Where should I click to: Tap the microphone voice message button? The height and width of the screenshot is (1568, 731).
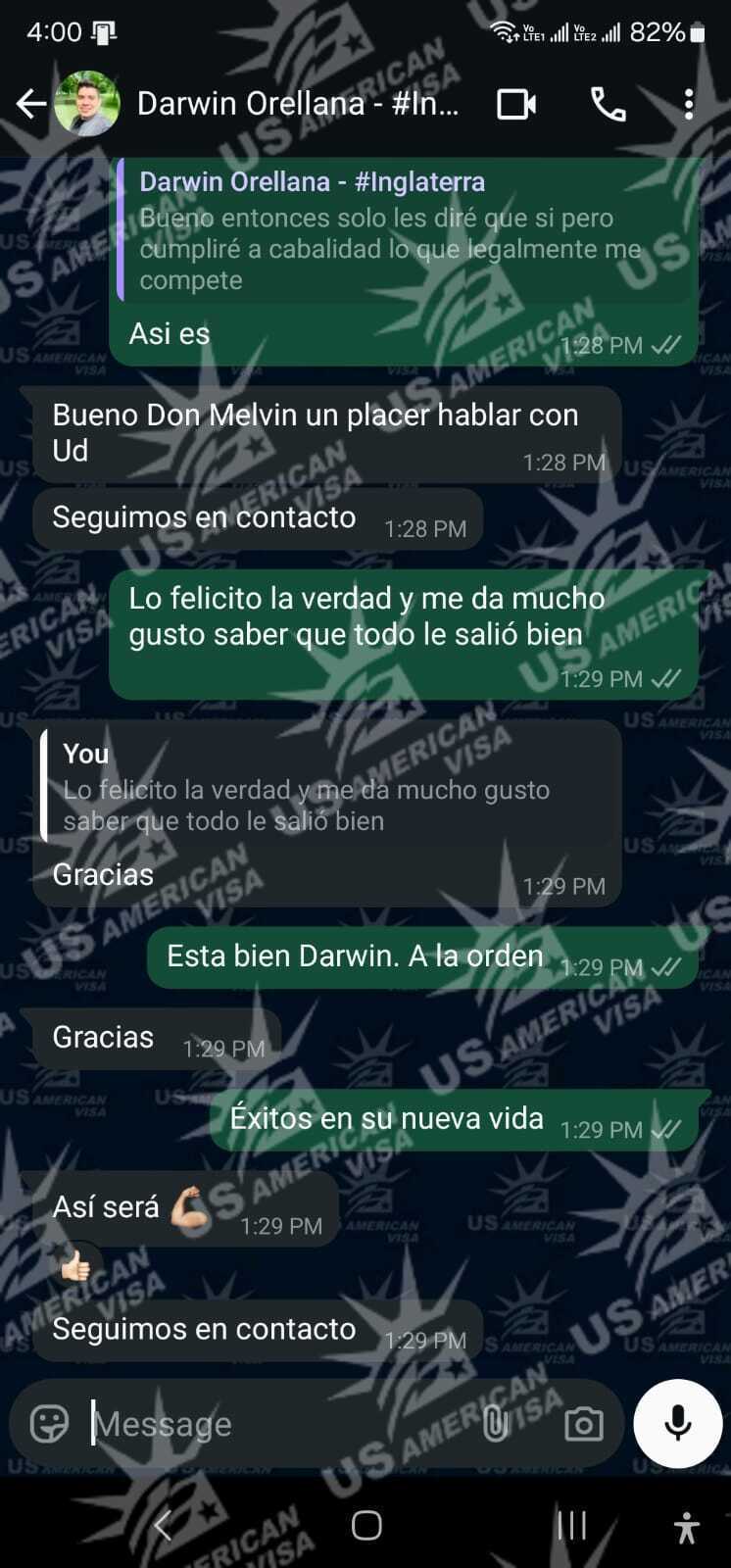point(677,1423)
